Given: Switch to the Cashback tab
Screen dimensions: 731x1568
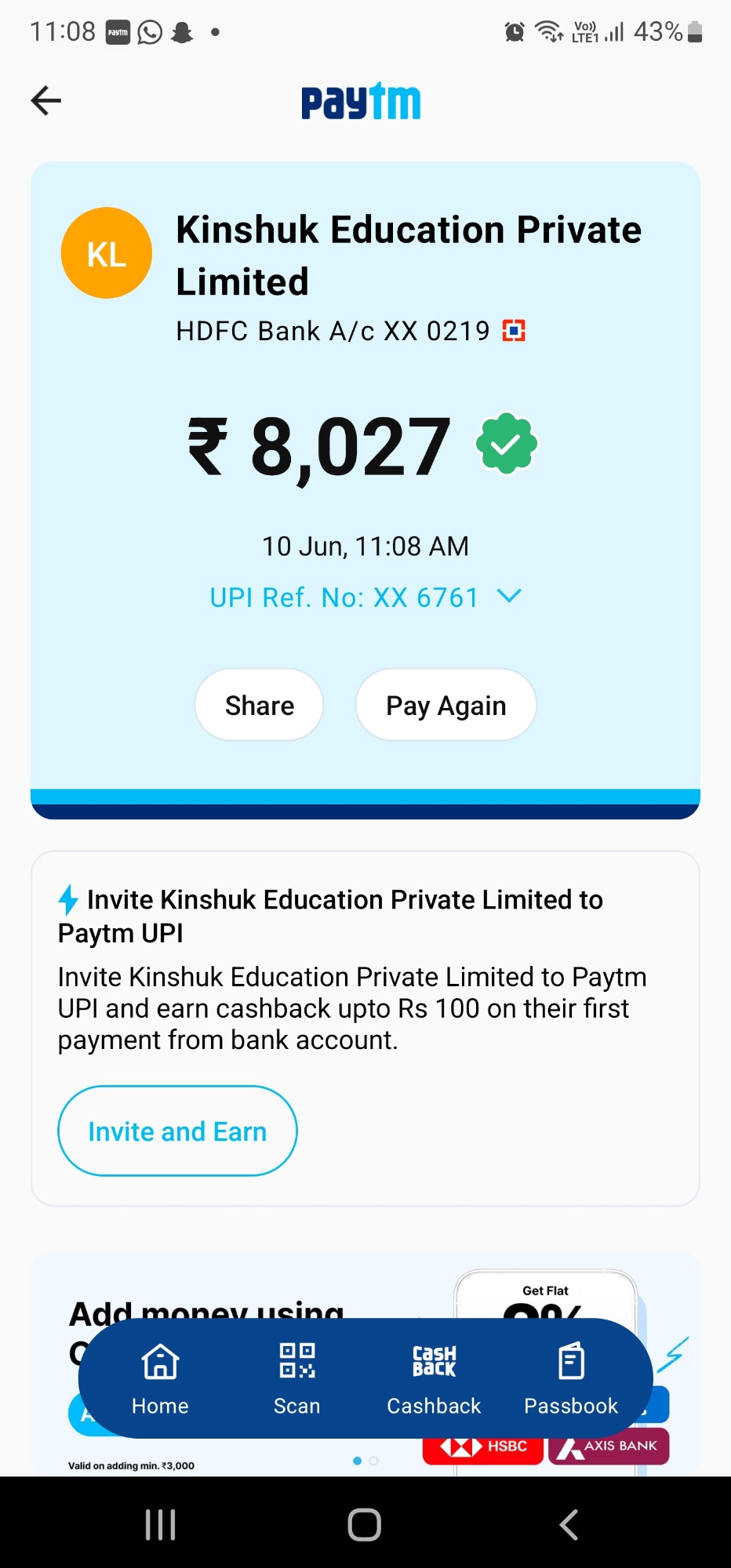Looking at the screenshot, I should click(x=434, y=1378).
